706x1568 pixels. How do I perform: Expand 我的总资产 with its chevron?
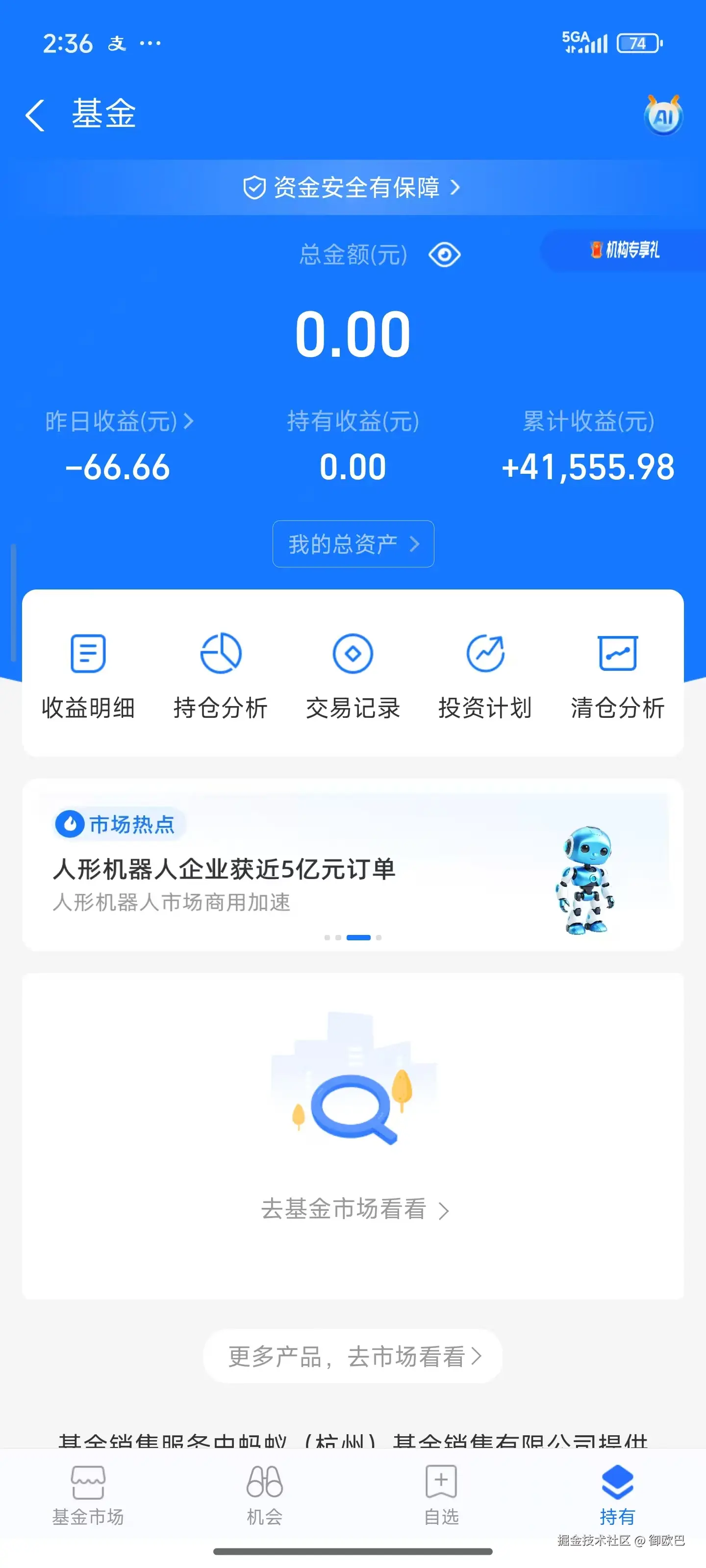(x=416, y=544)
